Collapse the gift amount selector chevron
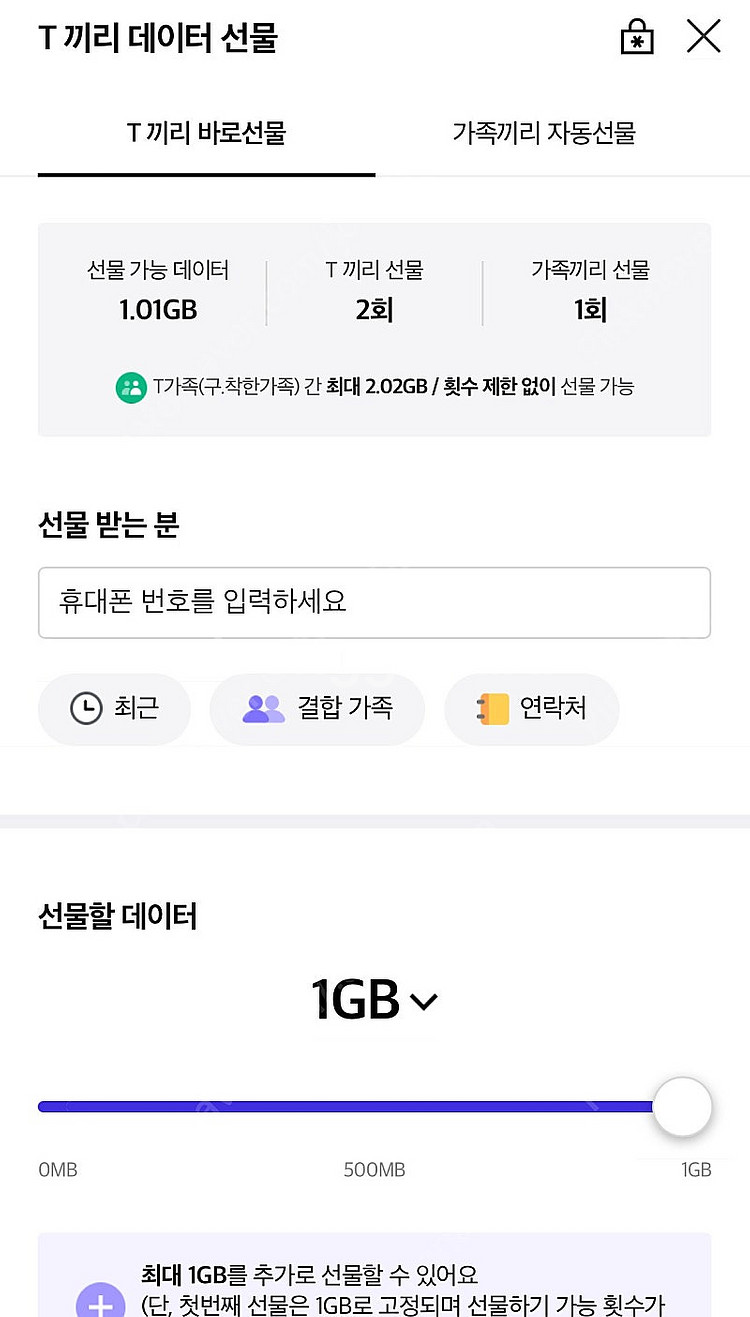Screen dimensions: 750x1317 424,1001
